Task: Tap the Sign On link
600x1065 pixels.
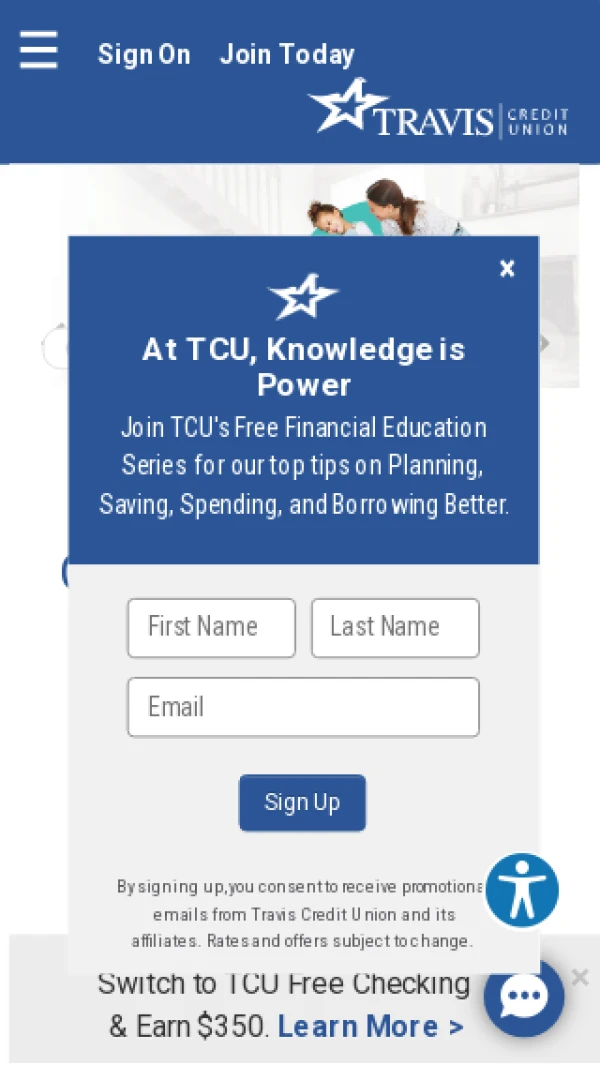Action: (x=144, y=54)
